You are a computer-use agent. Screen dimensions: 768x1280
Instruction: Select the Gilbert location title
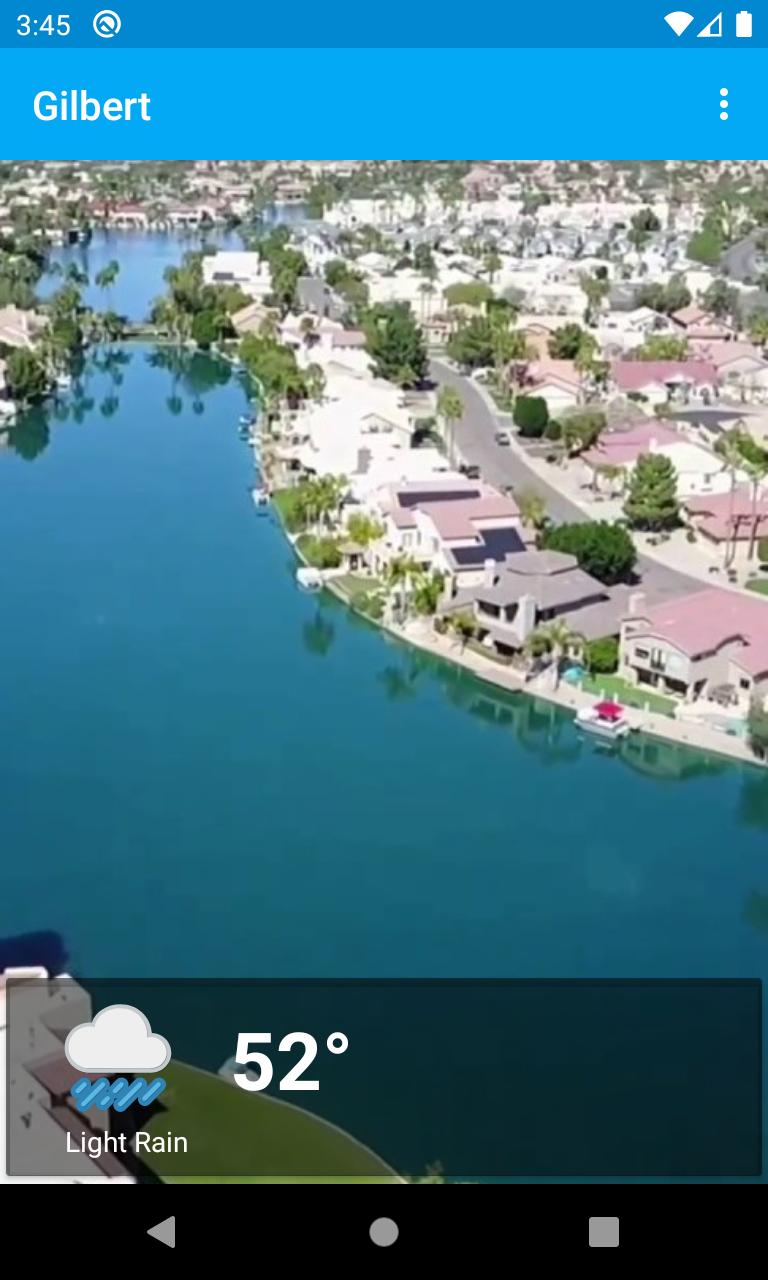click(92, 104)
